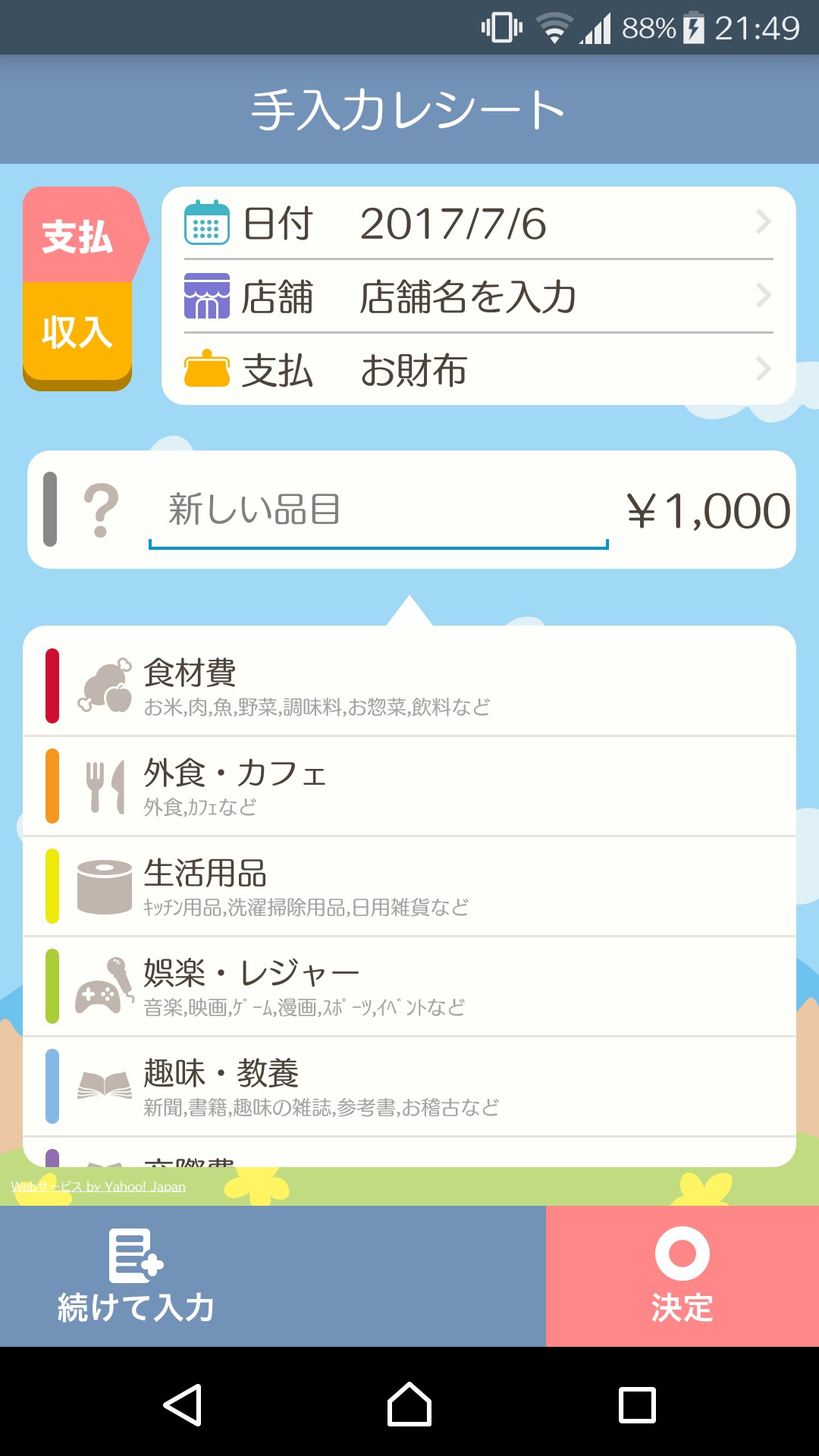This screenshot has height=1456, width=819.
Task: Select the 娯楽・レジャー category
Action: [409, 986]
